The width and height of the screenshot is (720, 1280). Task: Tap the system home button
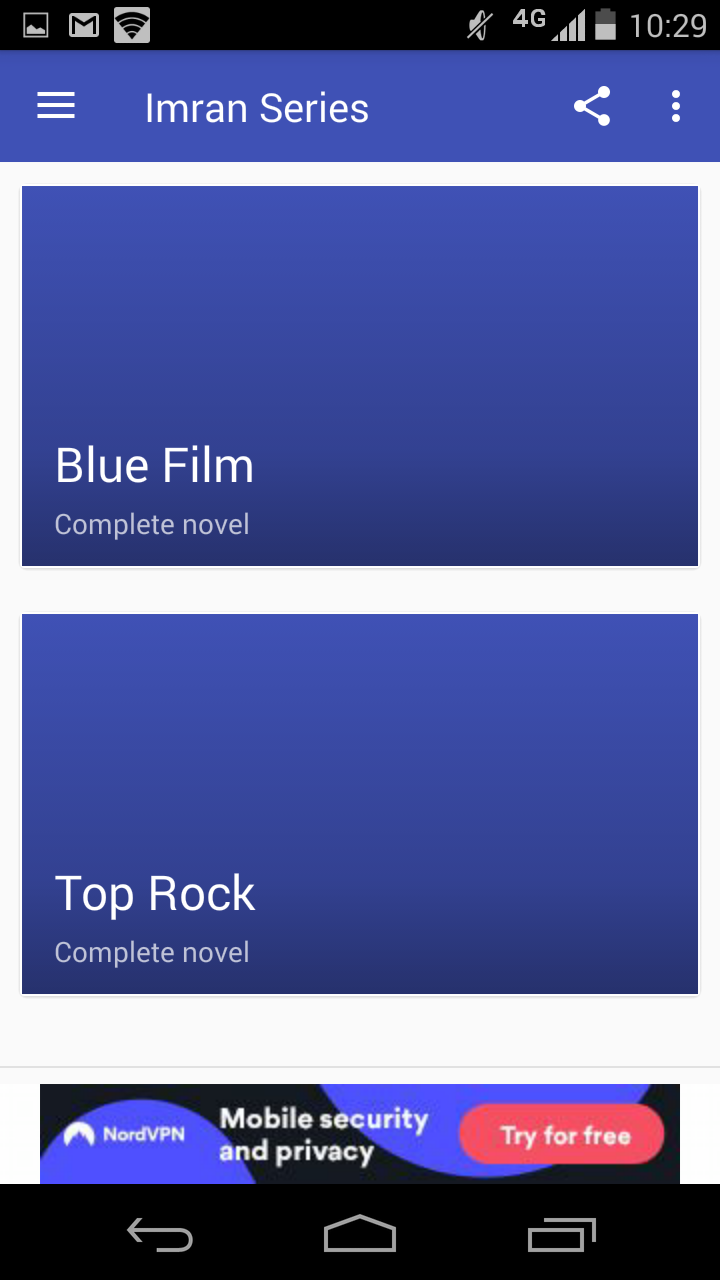(x=360, y=1235)
